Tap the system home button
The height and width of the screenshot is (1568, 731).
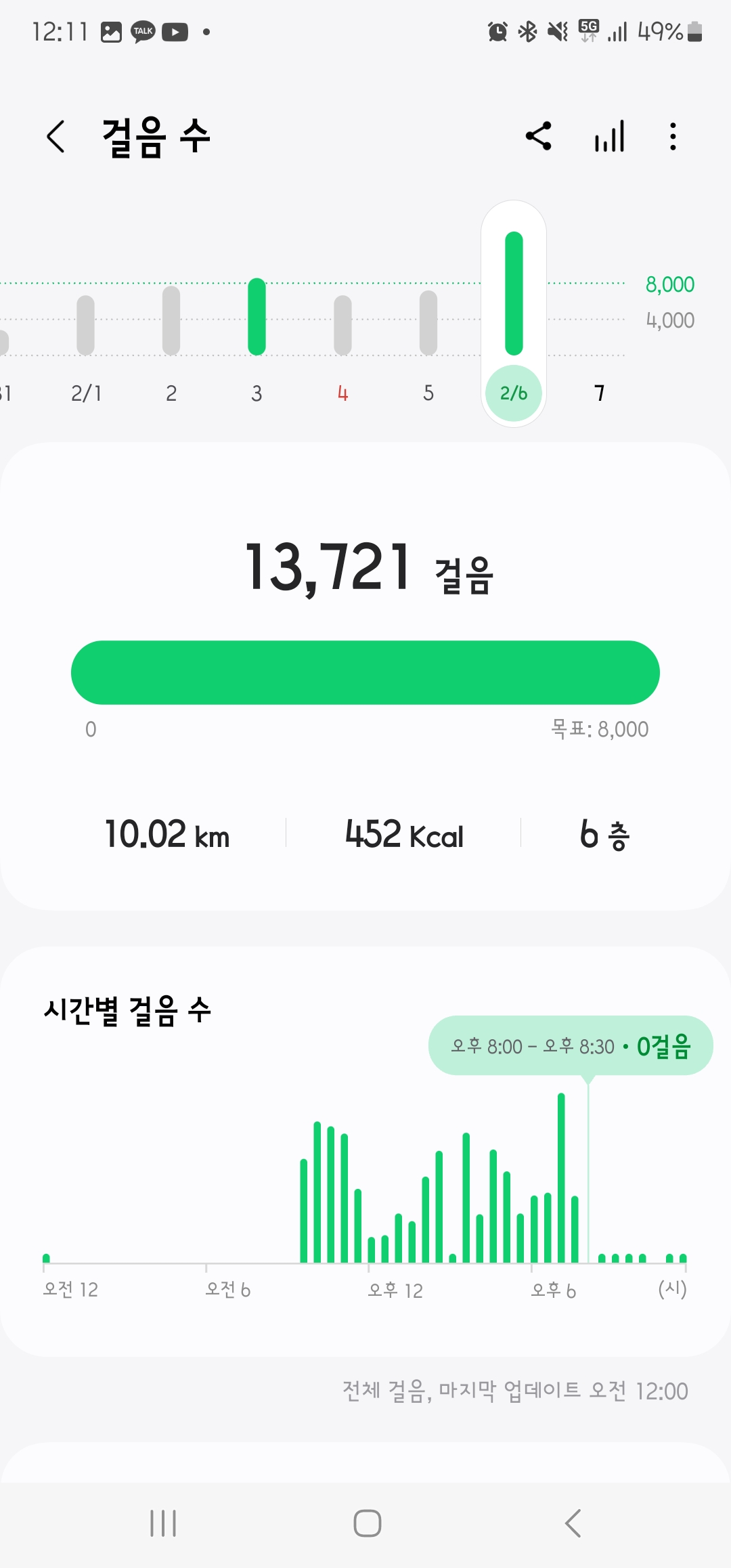pos(367,1523)
